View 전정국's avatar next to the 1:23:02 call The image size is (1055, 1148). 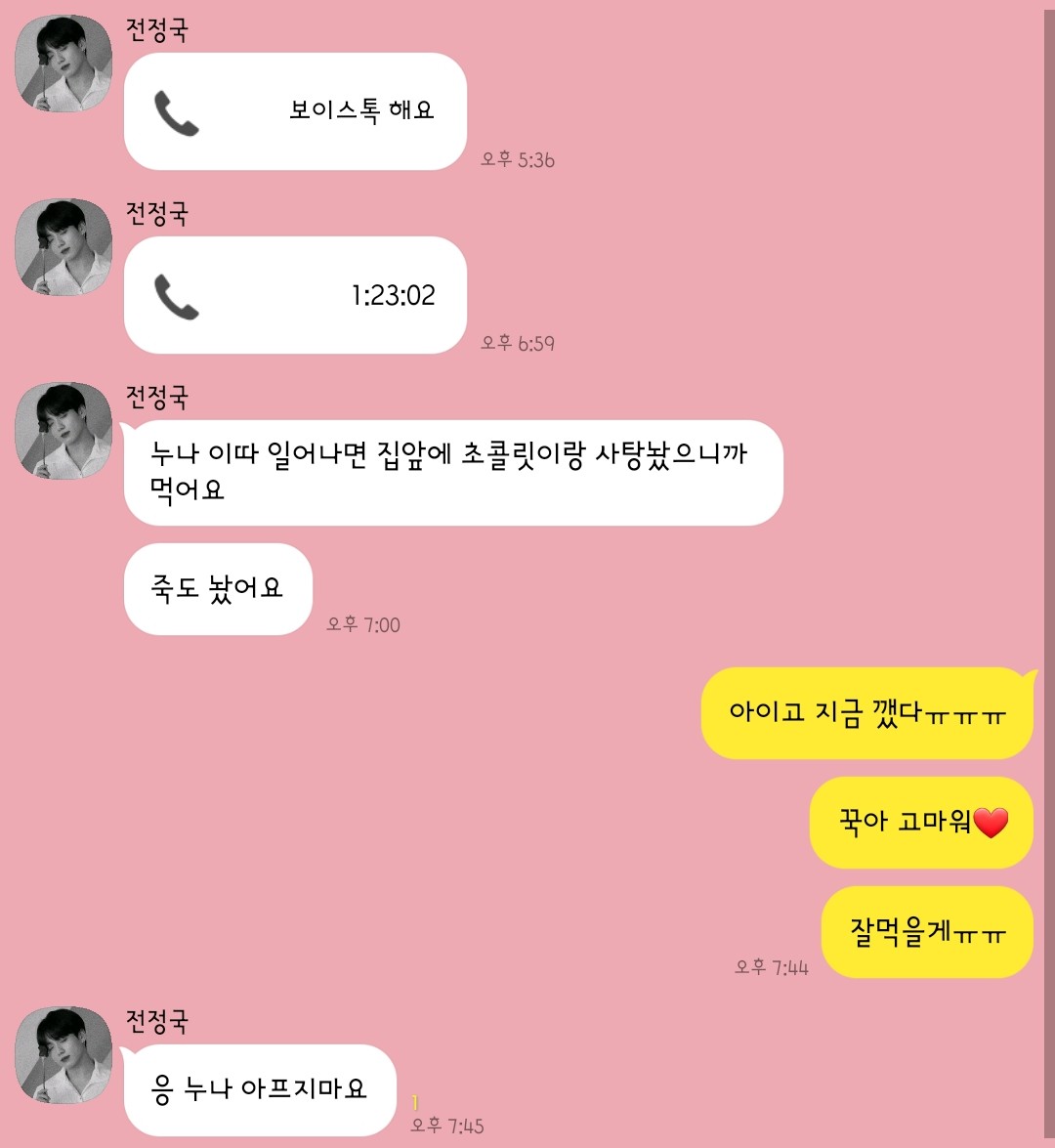point(63,247)
